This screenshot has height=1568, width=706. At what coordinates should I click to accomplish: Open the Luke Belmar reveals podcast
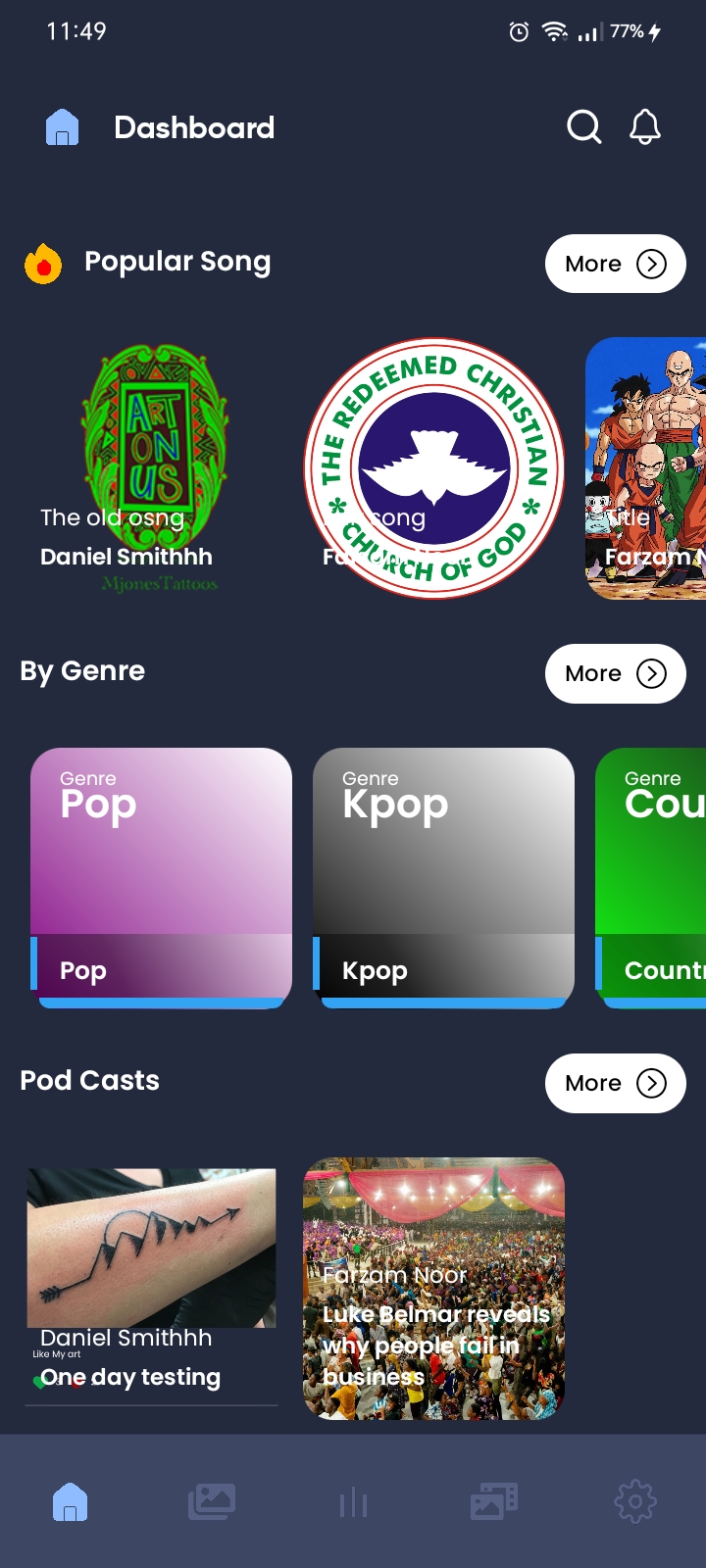coord(434,1289)
